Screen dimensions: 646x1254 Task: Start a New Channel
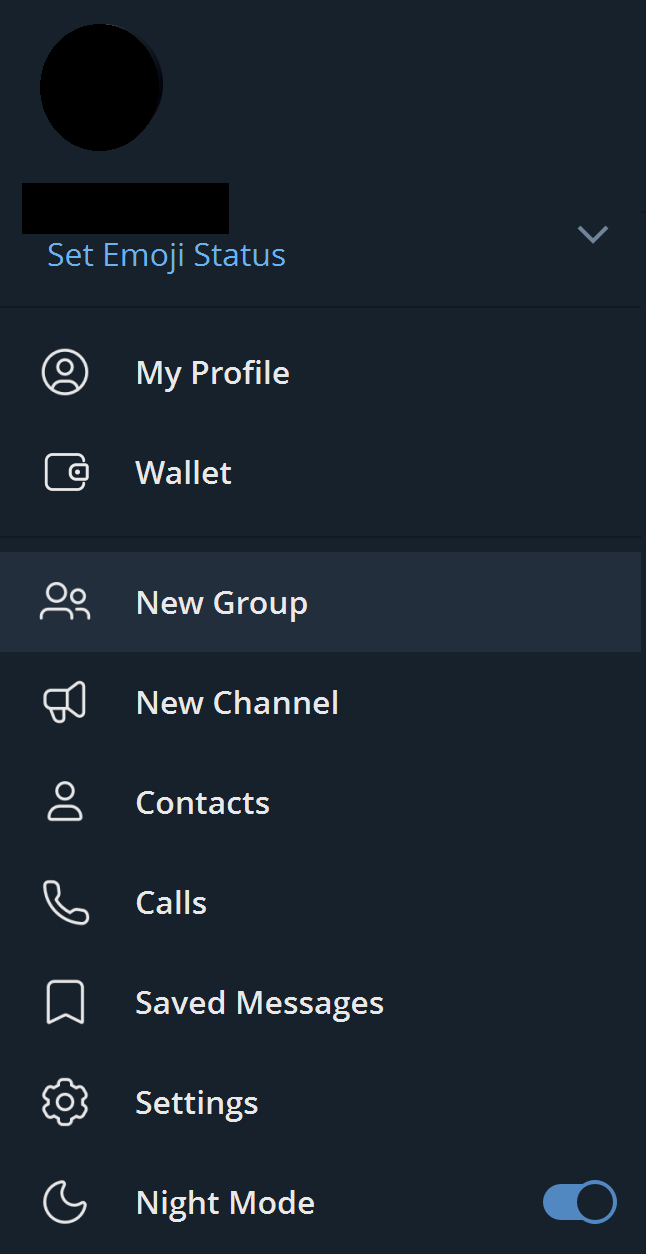(x=237, y=703)
